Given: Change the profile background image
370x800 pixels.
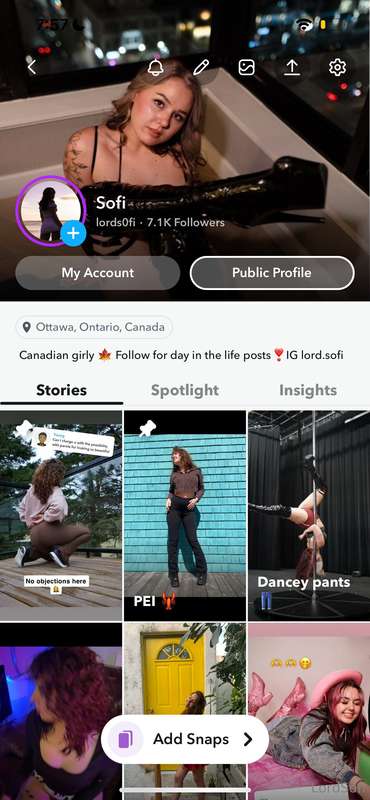Looking at the screenshot, I should click(x=246, y=67).
